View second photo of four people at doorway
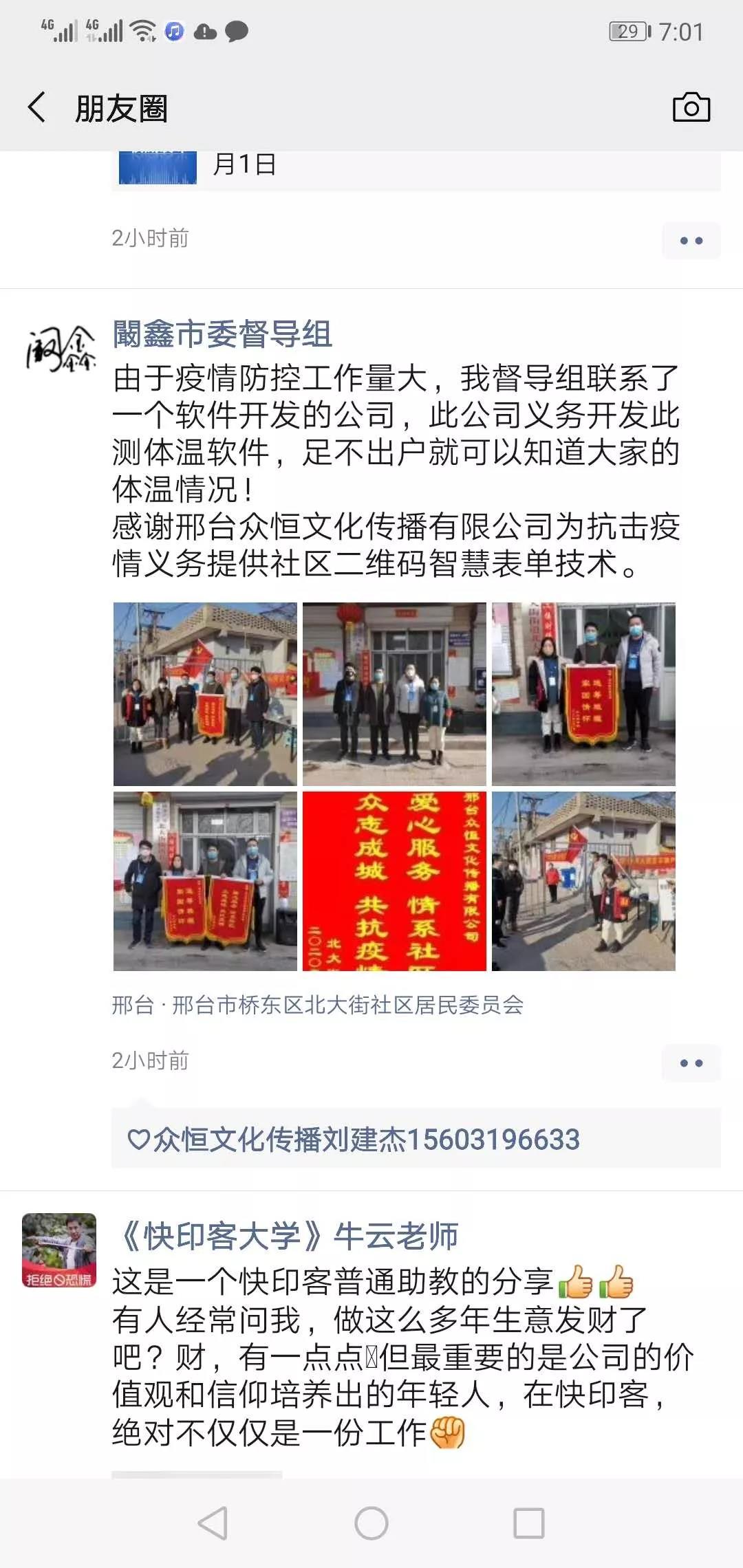Viewport: 743px width, 1568px height. (394, 694)
